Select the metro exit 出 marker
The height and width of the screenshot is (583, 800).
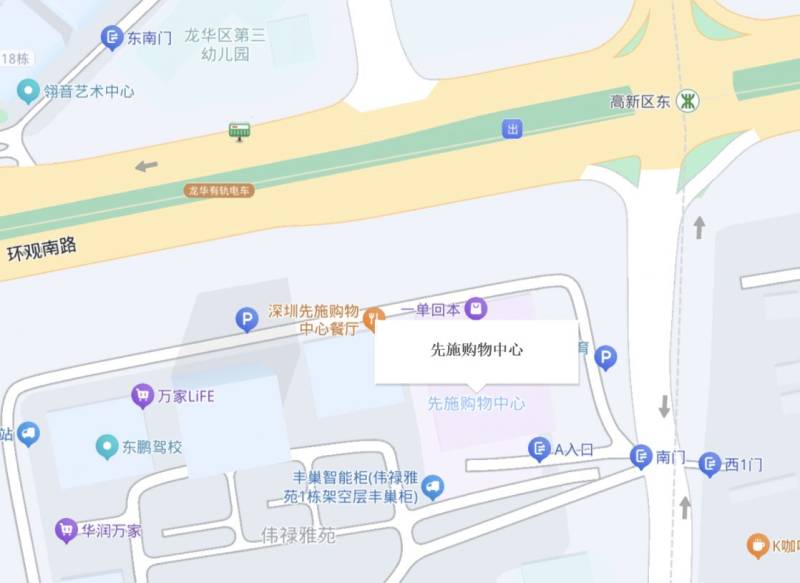tap(513, 129)
